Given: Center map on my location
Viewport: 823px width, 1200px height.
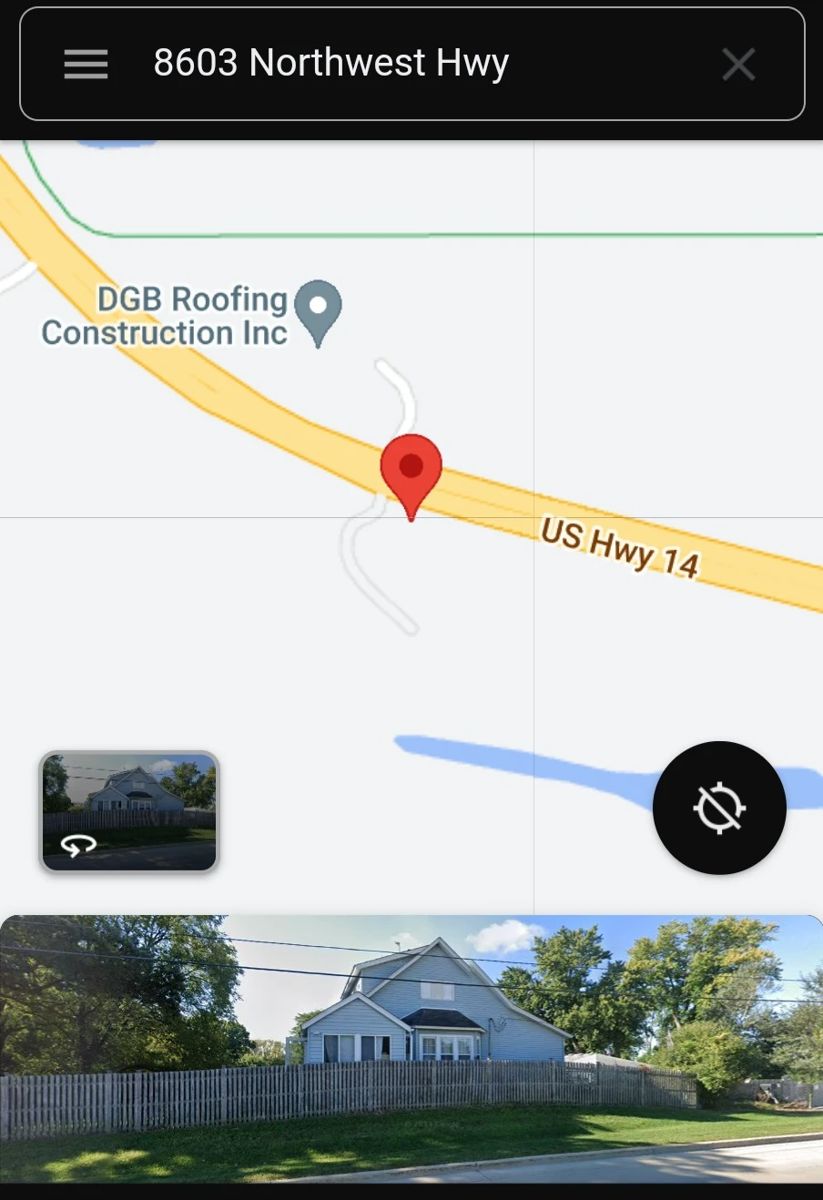Looking at the screenshot, I should 719,808.
